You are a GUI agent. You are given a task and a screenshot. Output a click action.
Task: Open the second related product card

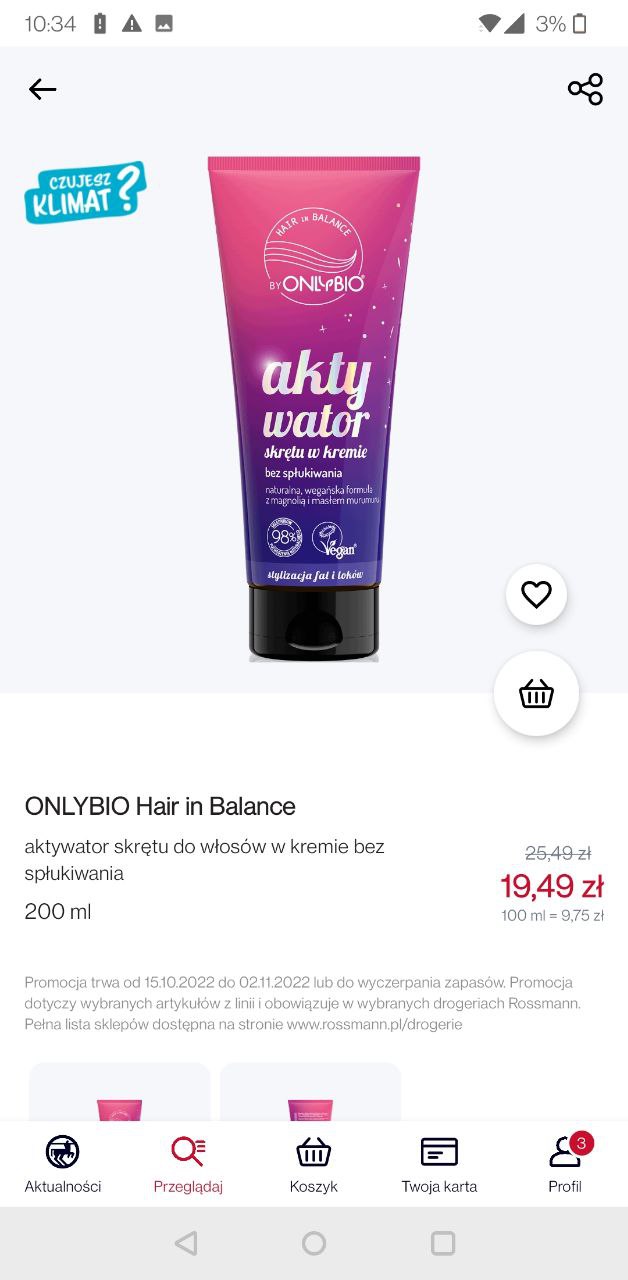pos(310,1092)
